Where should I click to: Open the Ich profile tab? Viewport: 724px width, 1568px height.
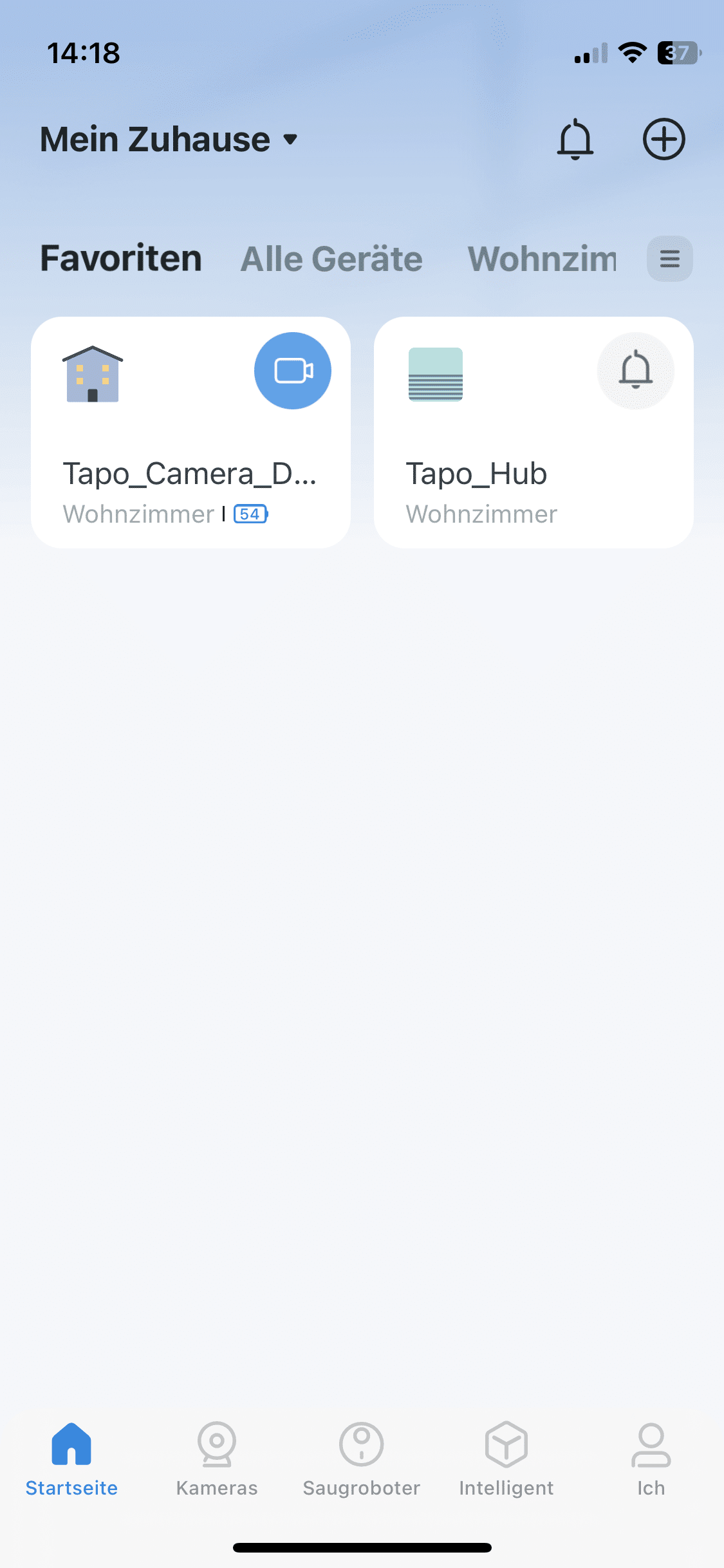[651, 1459]
